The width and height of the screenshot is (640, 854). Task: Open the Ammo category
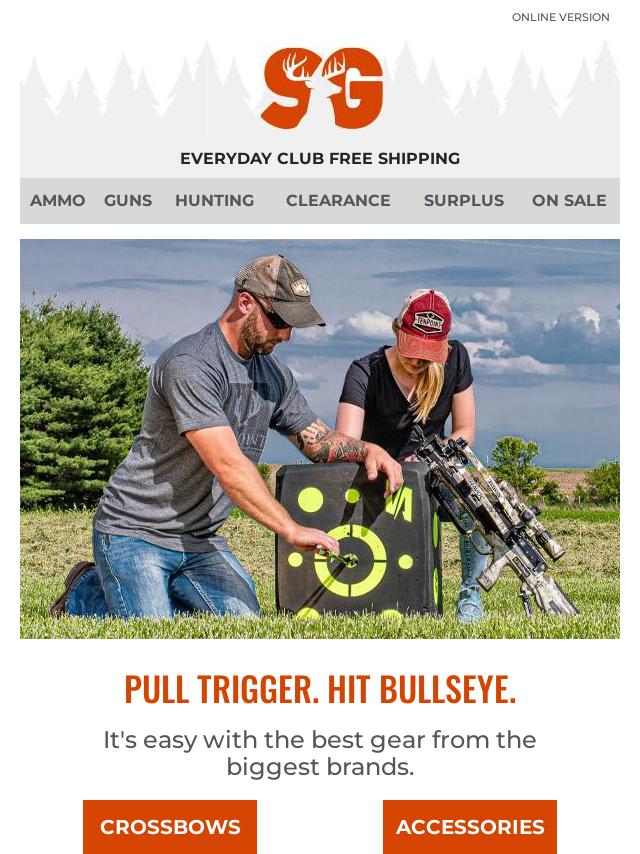(x=58, y=201)
